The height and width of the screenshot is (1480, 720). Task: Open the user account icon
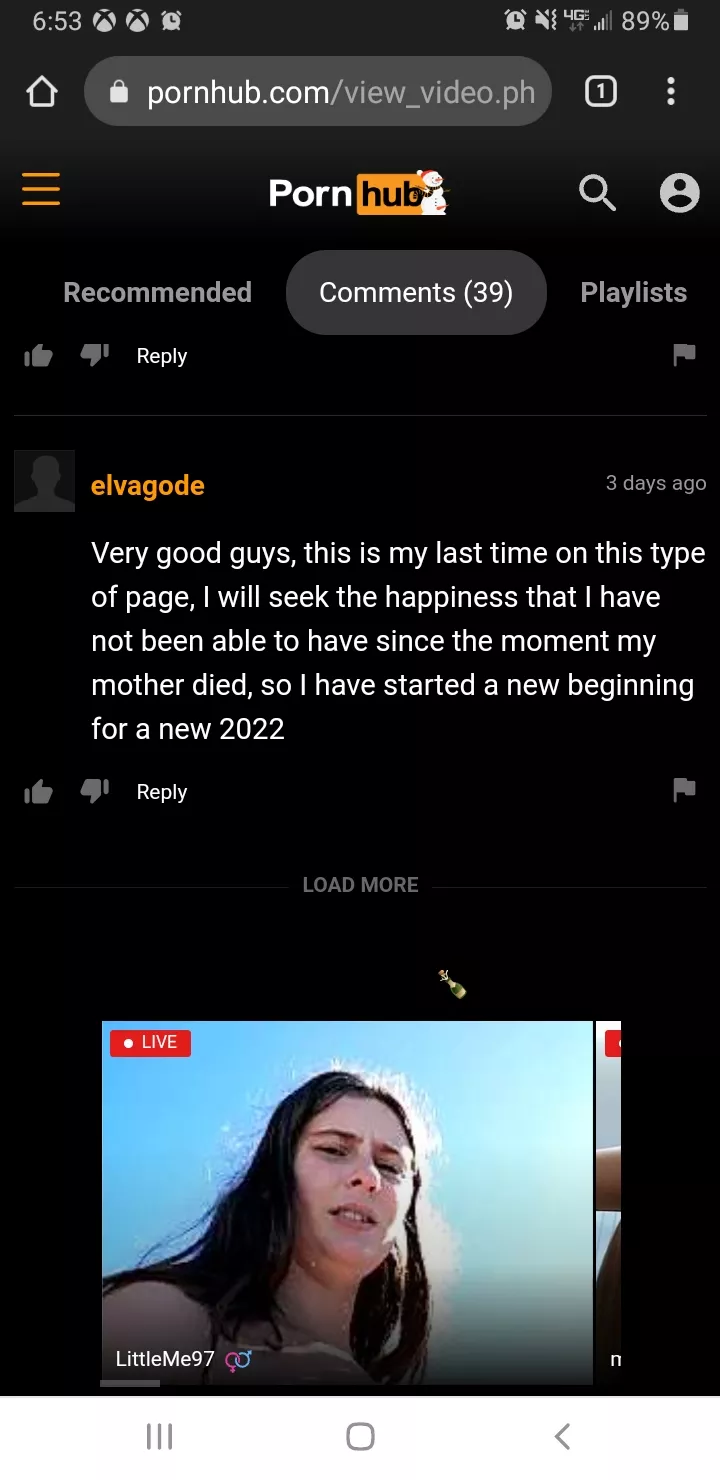click(679, 192)
